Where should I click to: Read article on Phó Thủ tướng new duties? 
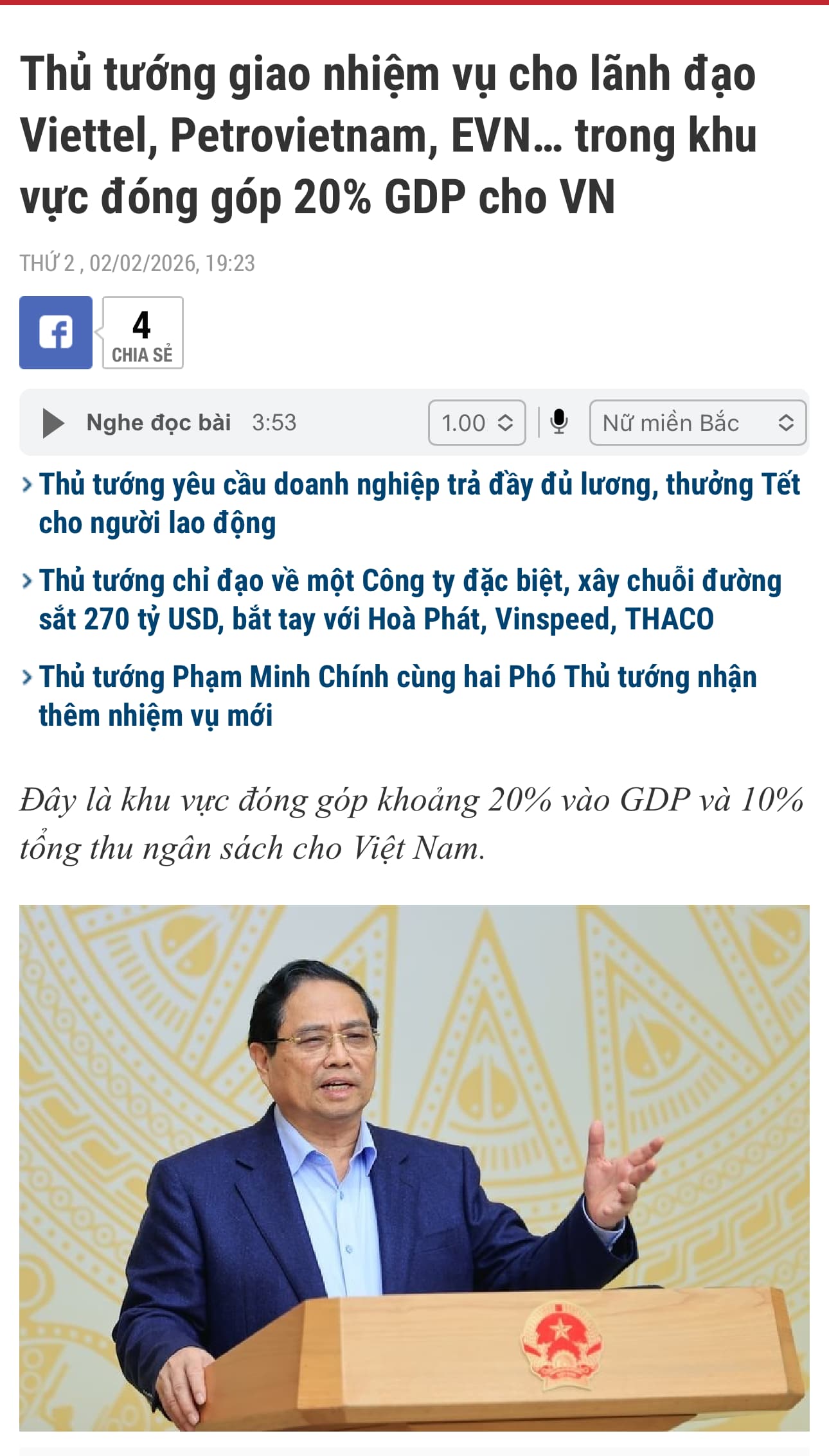click(397, 696)
